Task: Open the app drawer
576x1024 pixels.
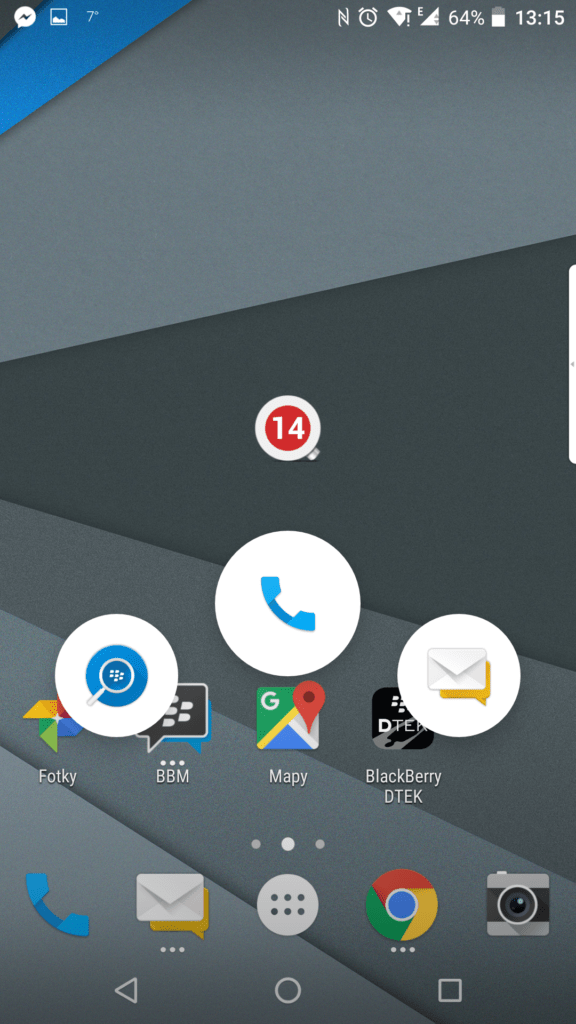Action: [288, 904]
